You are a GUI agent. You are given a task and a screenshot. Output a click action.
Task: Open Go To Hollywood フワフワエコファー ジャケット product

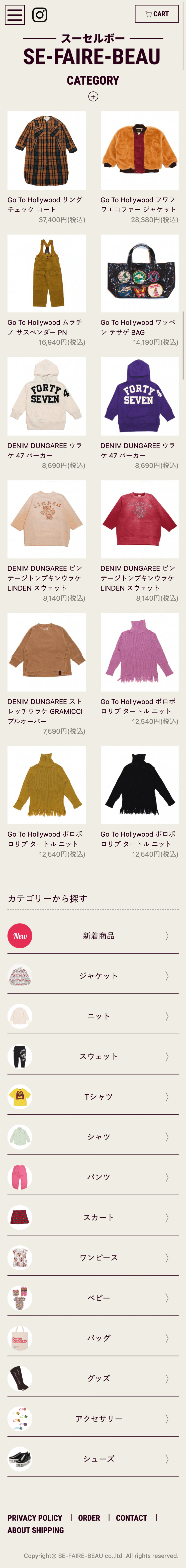139,150
